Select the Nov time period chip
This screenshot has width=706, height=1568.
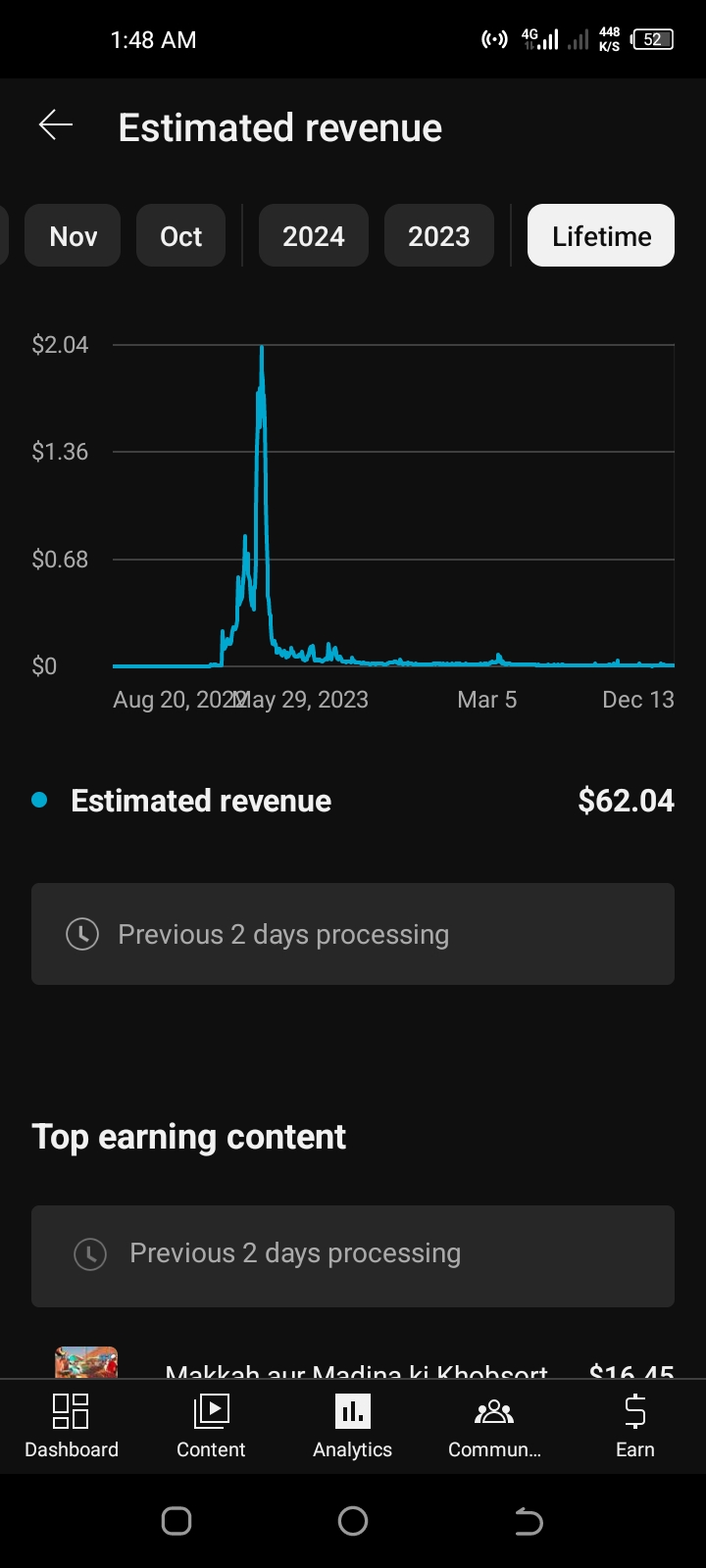coord(73,235)
